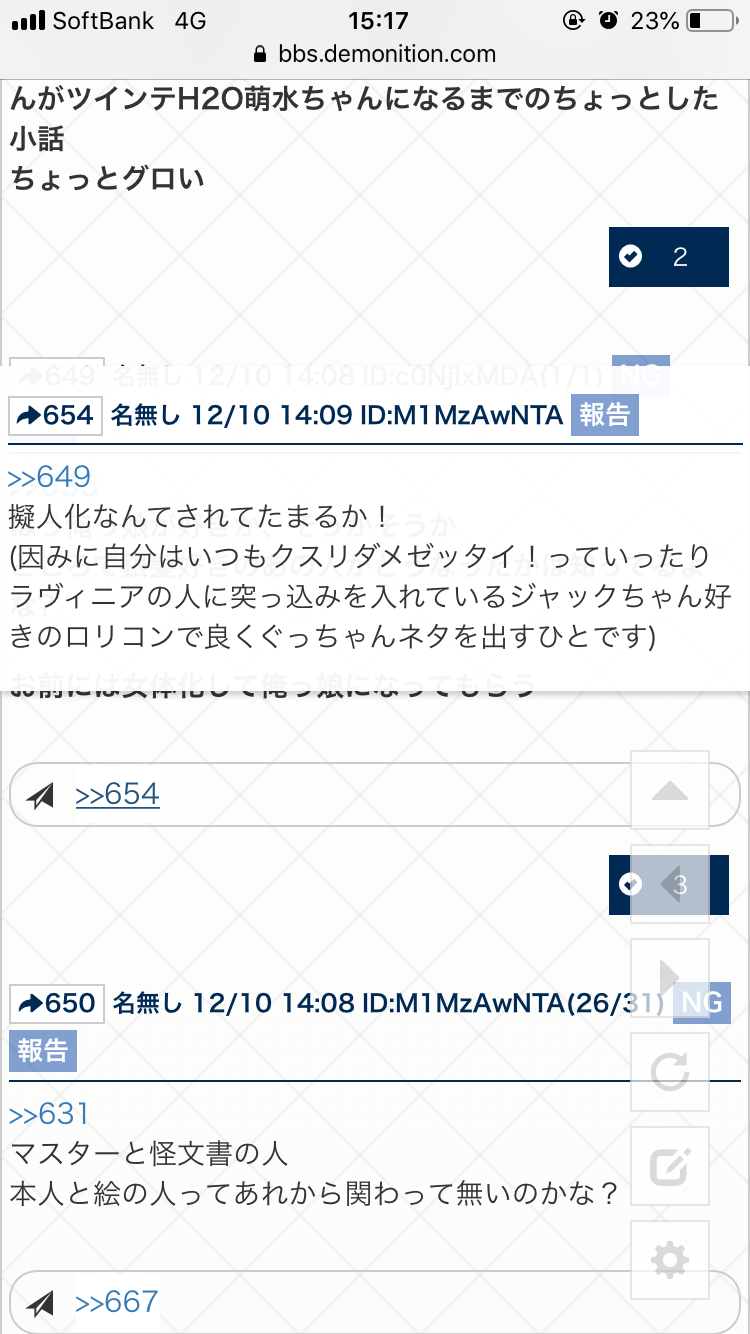Go back with left arrow button
This screenshot has height=1334, width=750.
coord(670,885)
